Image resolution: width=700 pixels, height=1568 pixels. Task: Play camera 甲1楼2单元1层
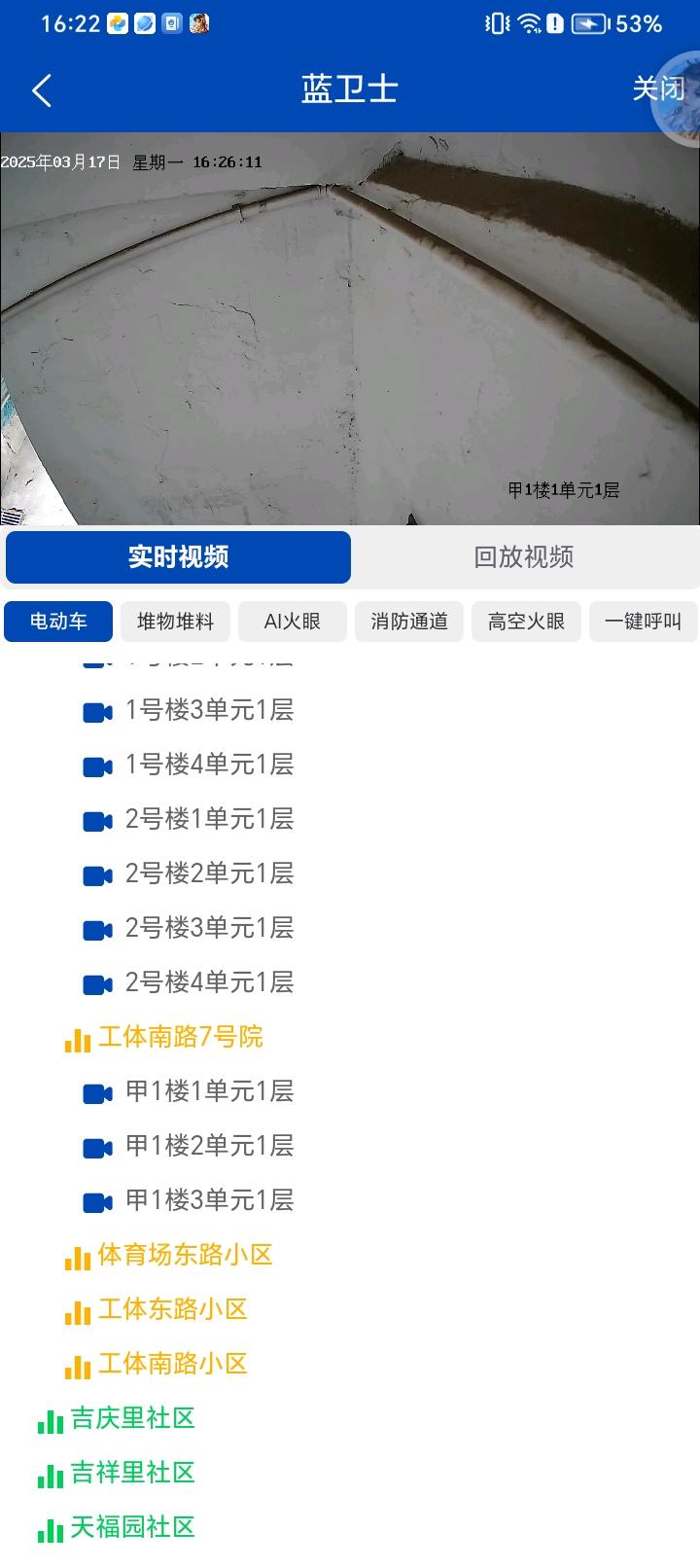[189, 1147]
